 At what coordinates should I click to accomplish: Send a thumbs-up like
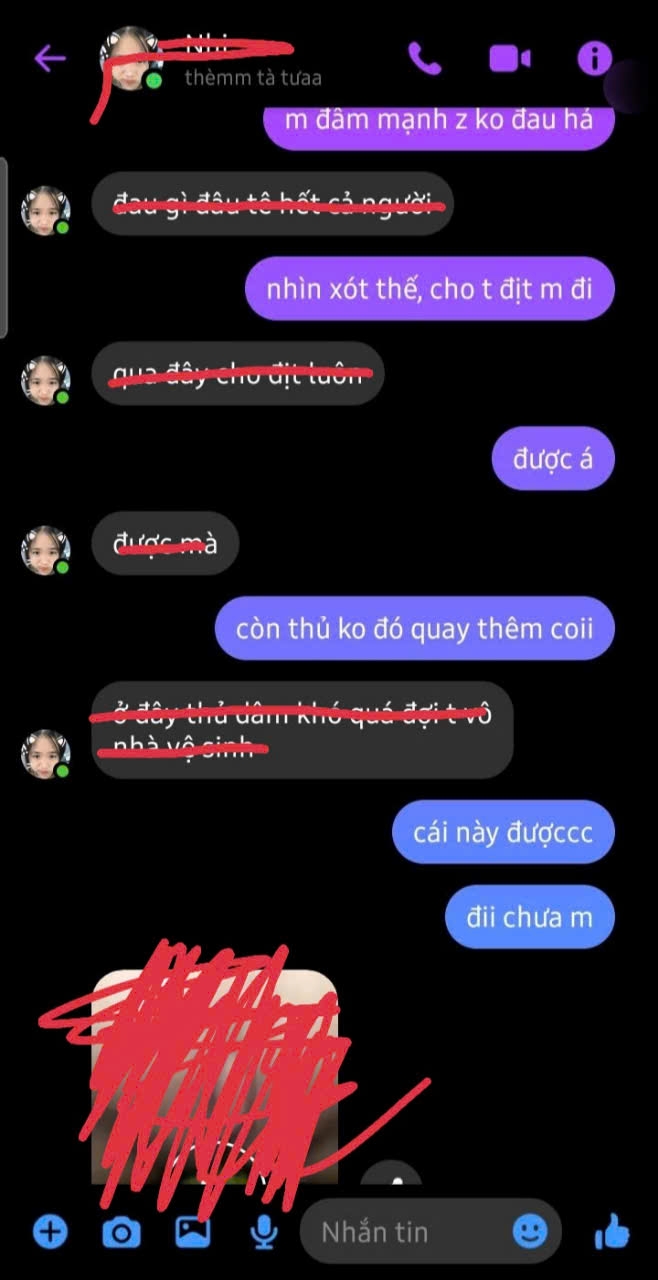(x=612, y=1231)
